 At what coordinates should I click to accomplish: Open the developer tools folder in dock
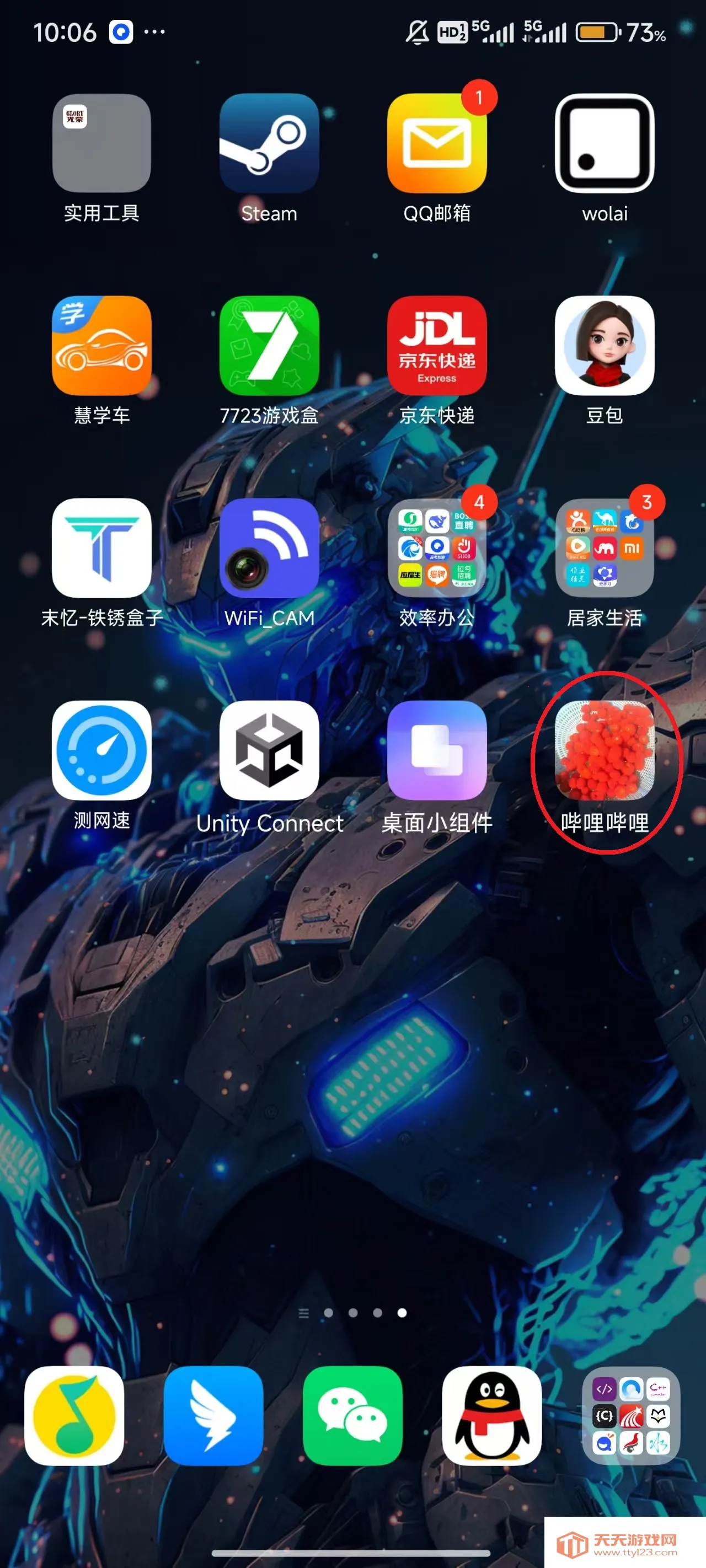point(631,1416)
